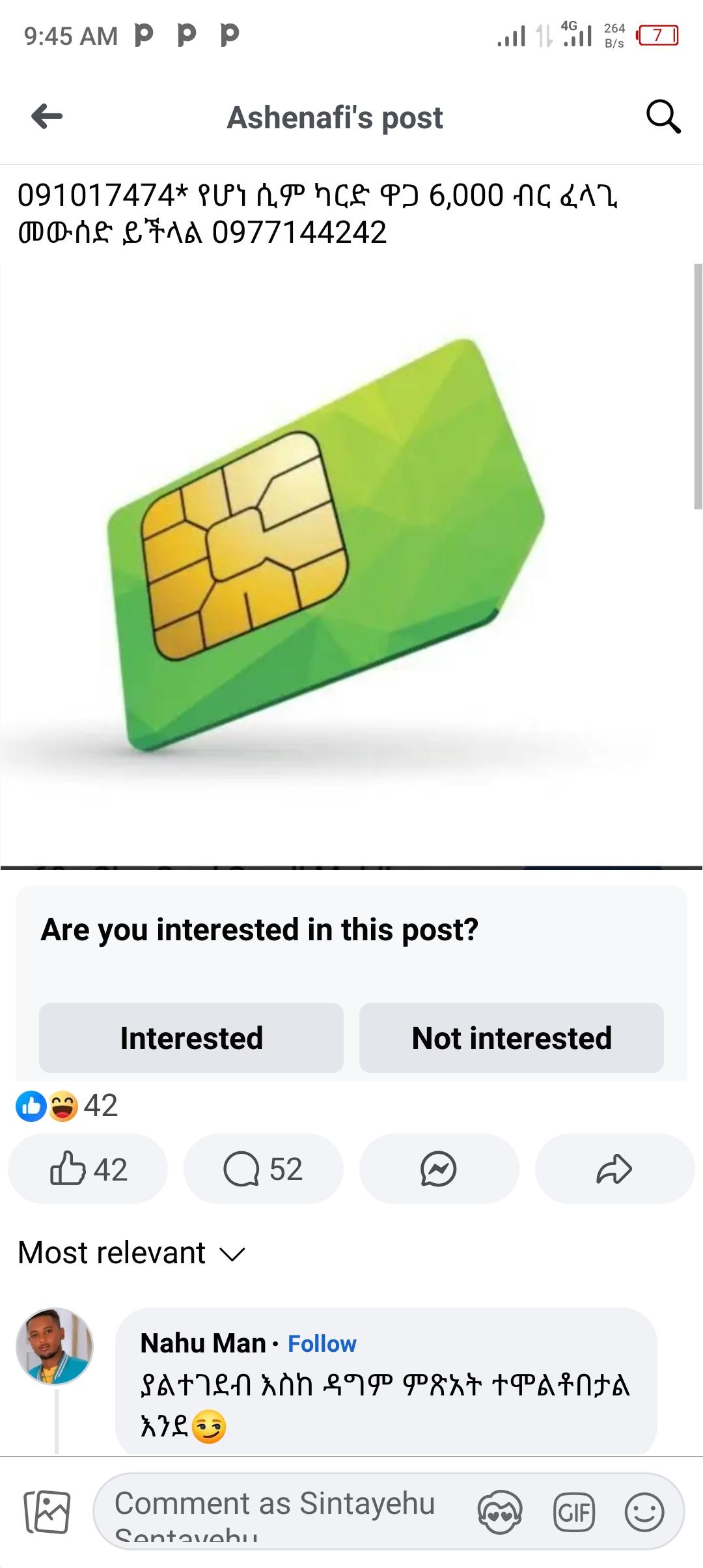Focus the Comment as Sintayehu field
This screenshot has height=1568, width=703.
pyautogui.click(x=280, y=1511)
